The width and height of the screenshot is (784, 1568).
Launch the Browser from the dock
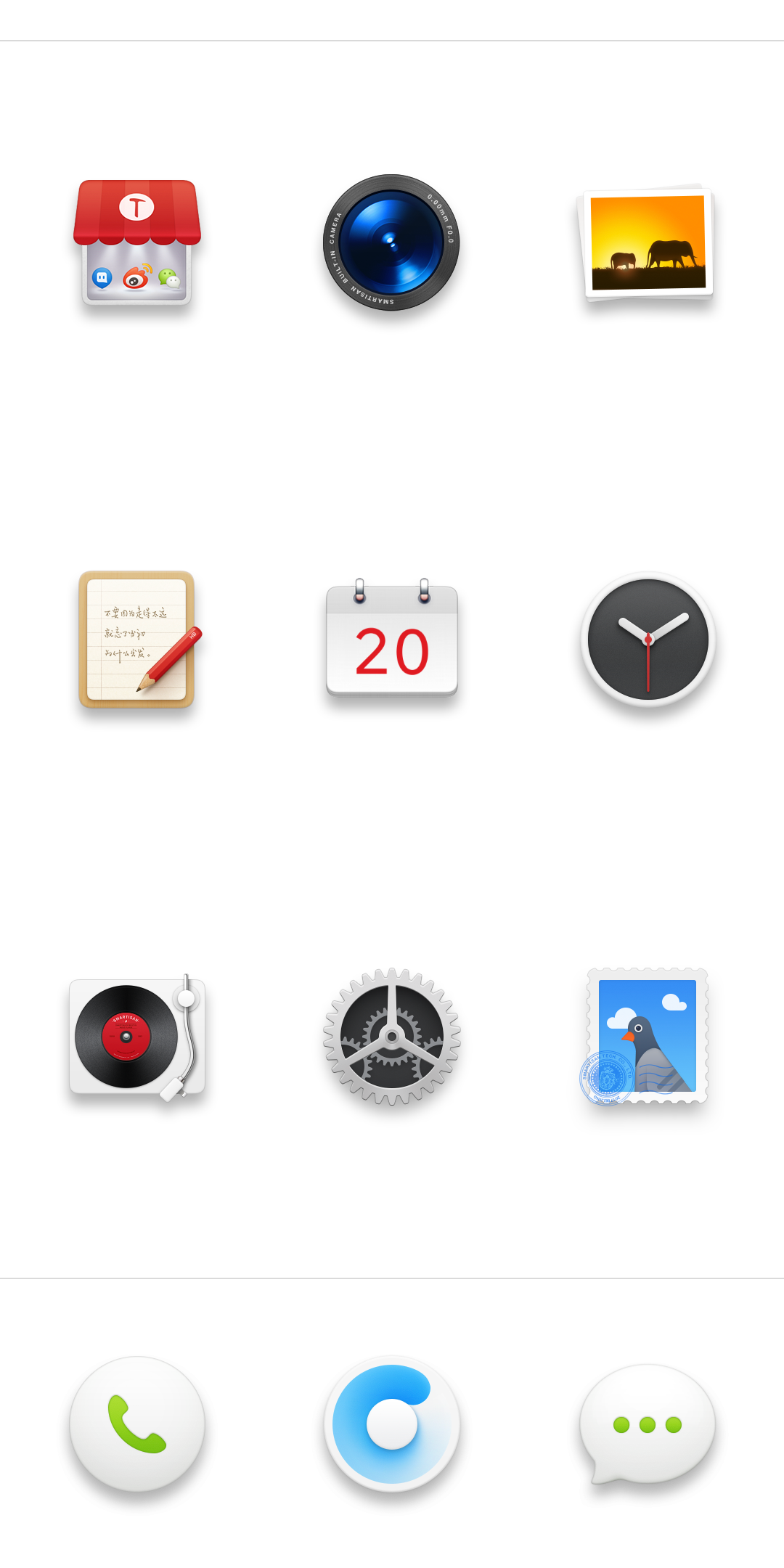pyautogui.click(x=391, y=1424)
